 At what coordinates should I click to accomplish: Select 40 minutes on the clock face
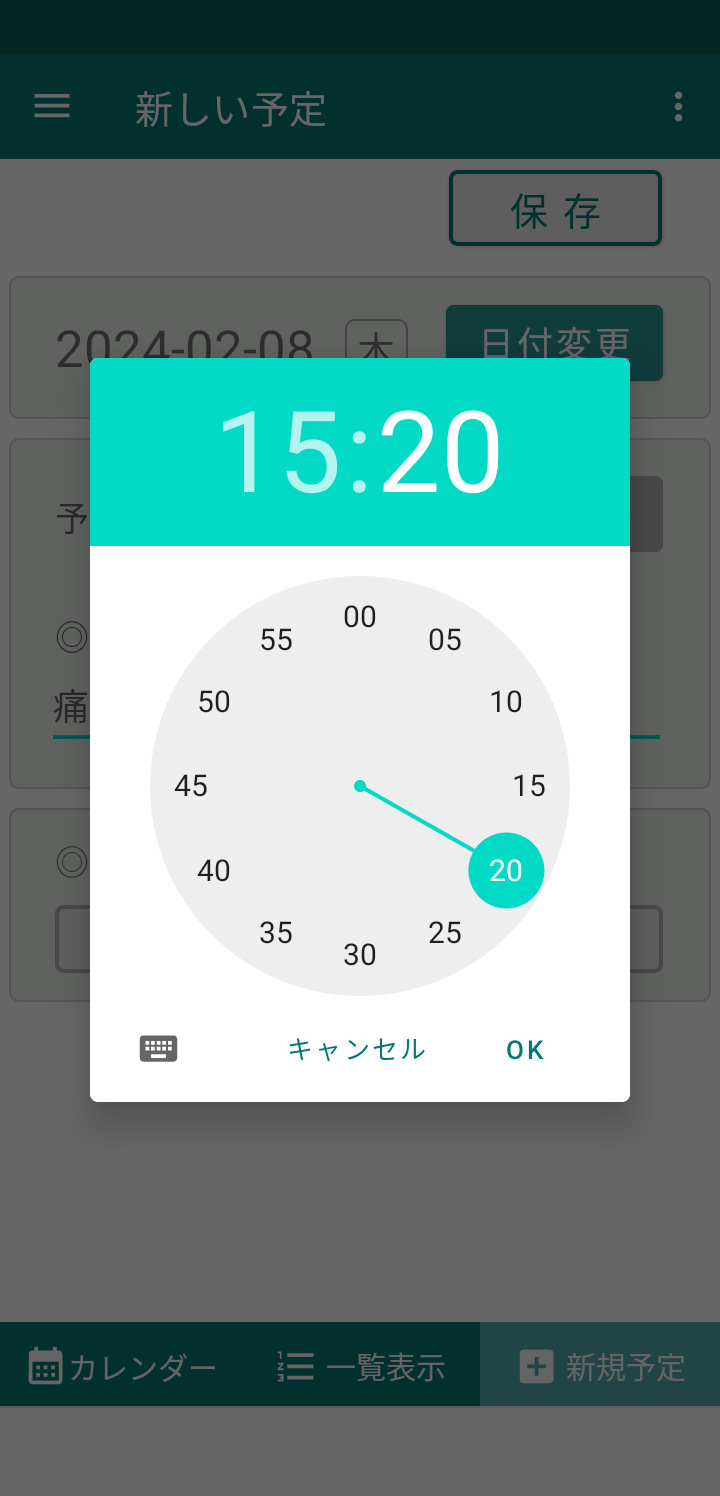[214, 871]
